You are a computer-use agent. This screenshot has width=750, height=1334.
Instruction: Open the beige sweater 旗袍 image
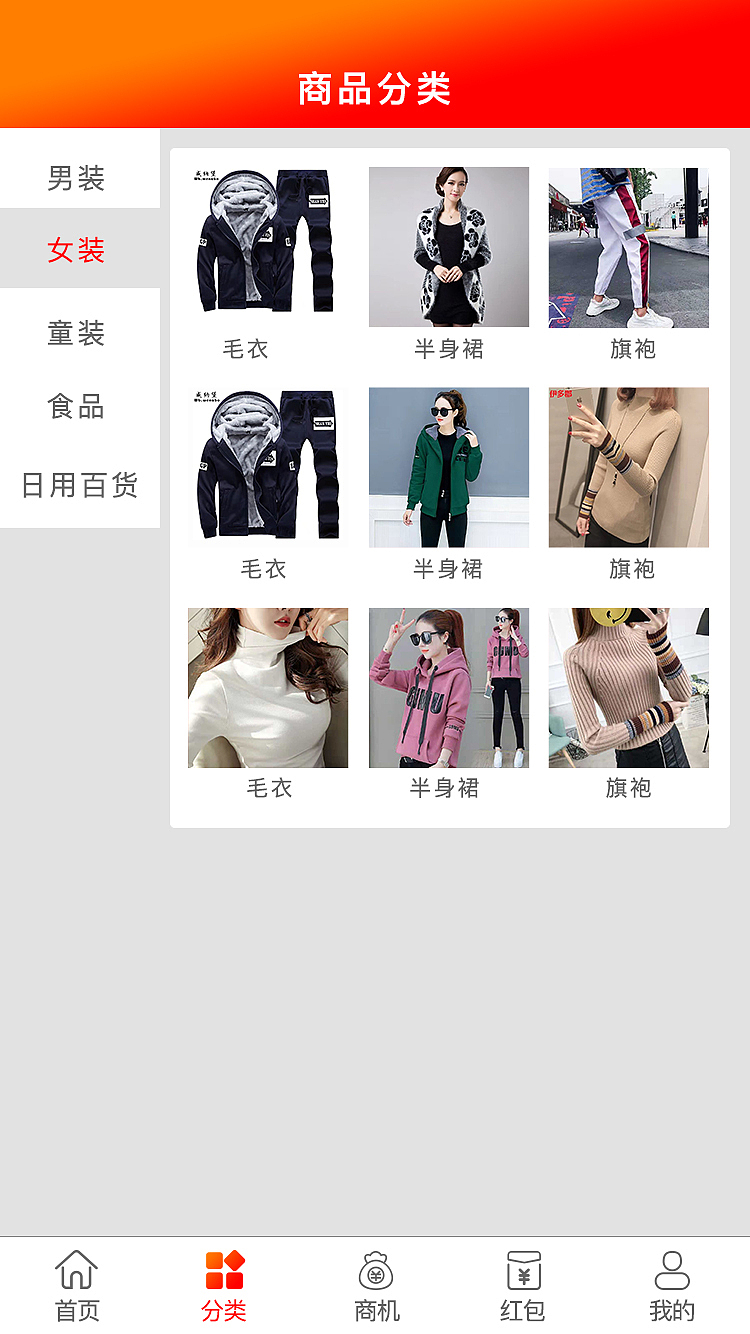point(628,466)
